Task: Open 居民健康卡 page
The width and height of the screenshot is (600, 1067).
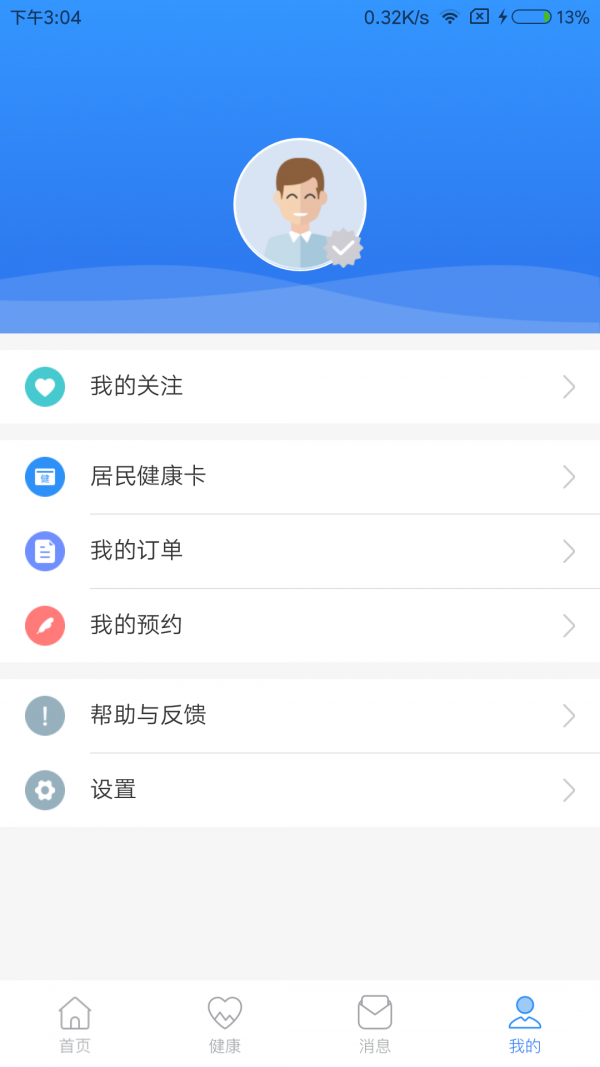Action: pos(300,476)
